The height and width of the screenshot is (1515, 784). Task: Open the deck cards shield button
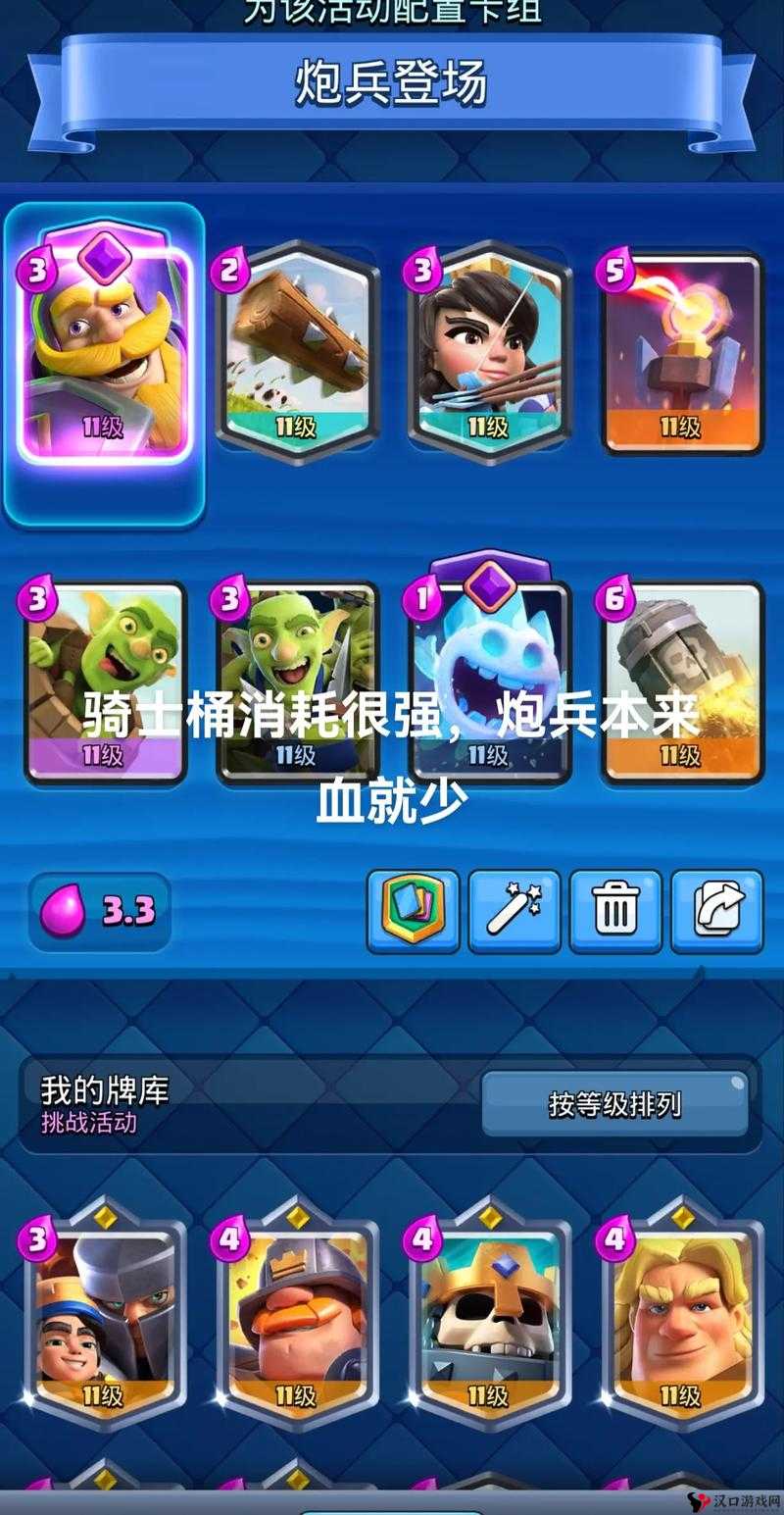[x=413, y=912]
